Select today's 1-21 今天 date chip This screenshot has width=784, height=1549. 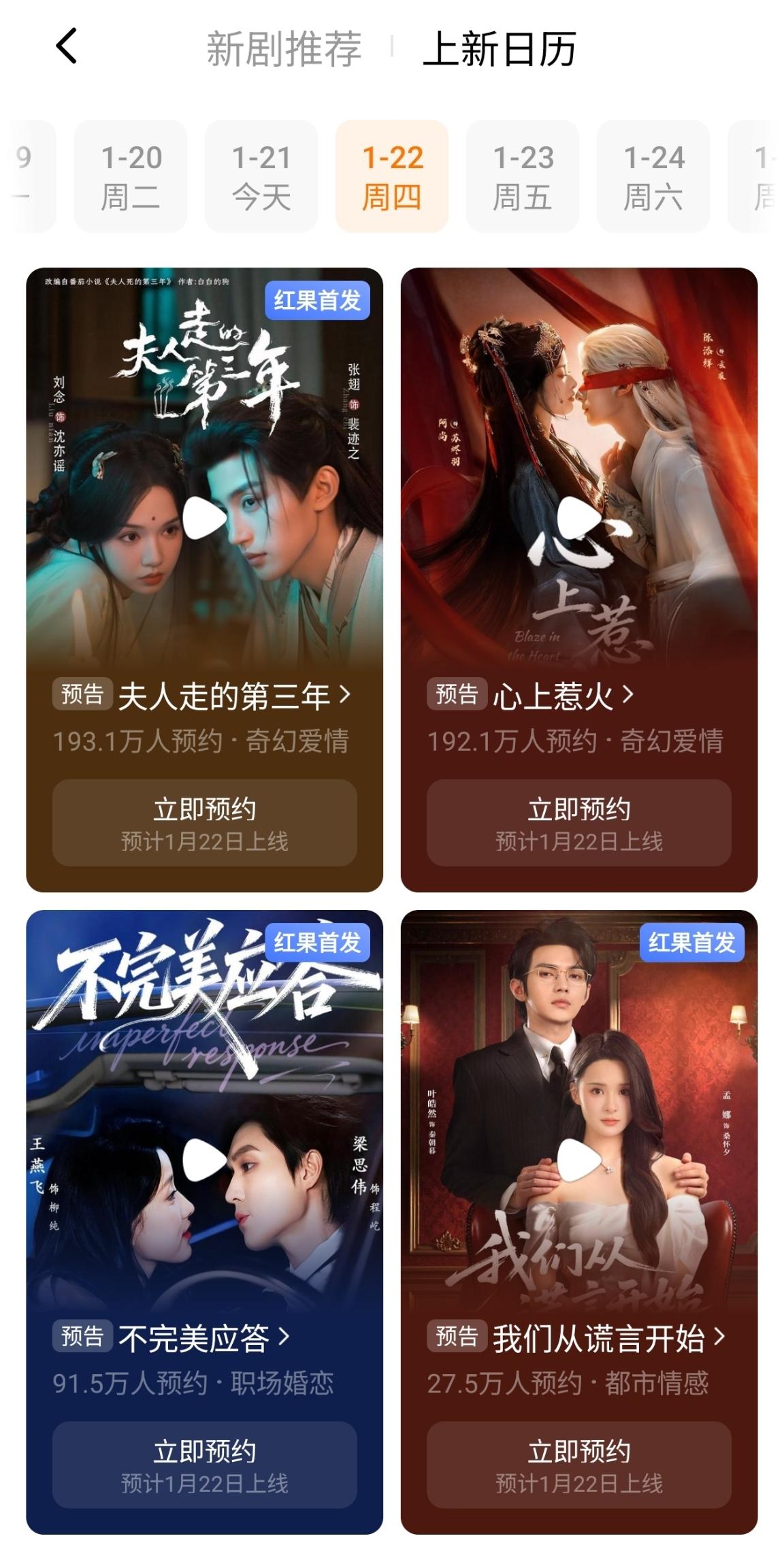261,174
